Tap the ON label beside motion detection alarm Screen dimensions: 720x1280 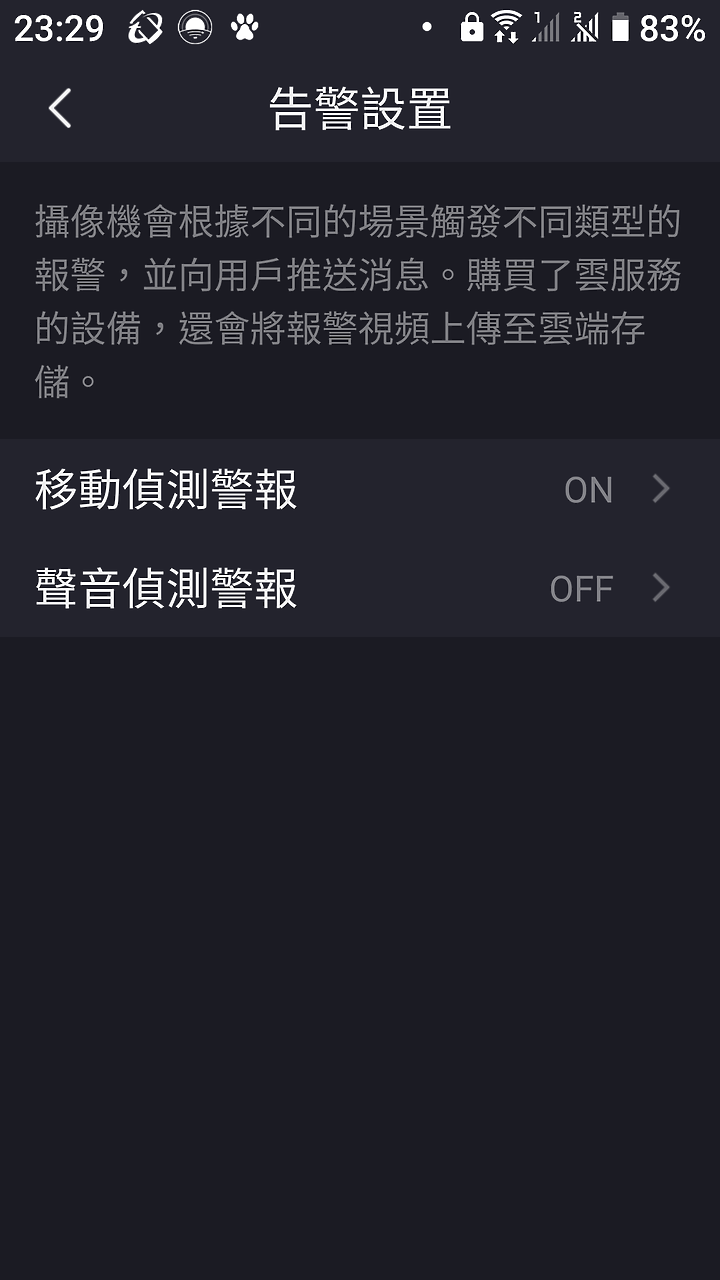[586, 489]
